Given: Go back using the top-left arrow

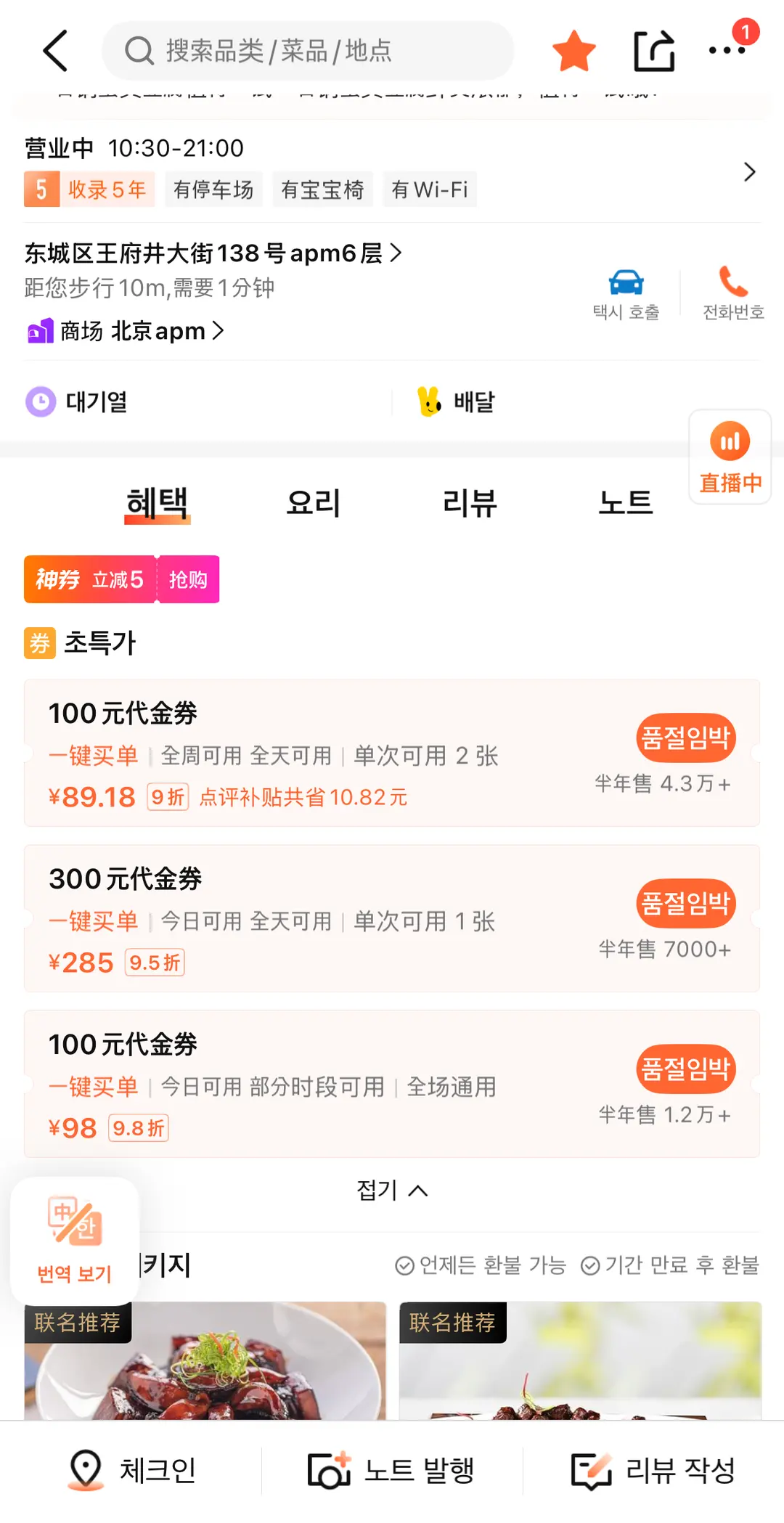Looking at the screenshot, I should tap(55, 51).
